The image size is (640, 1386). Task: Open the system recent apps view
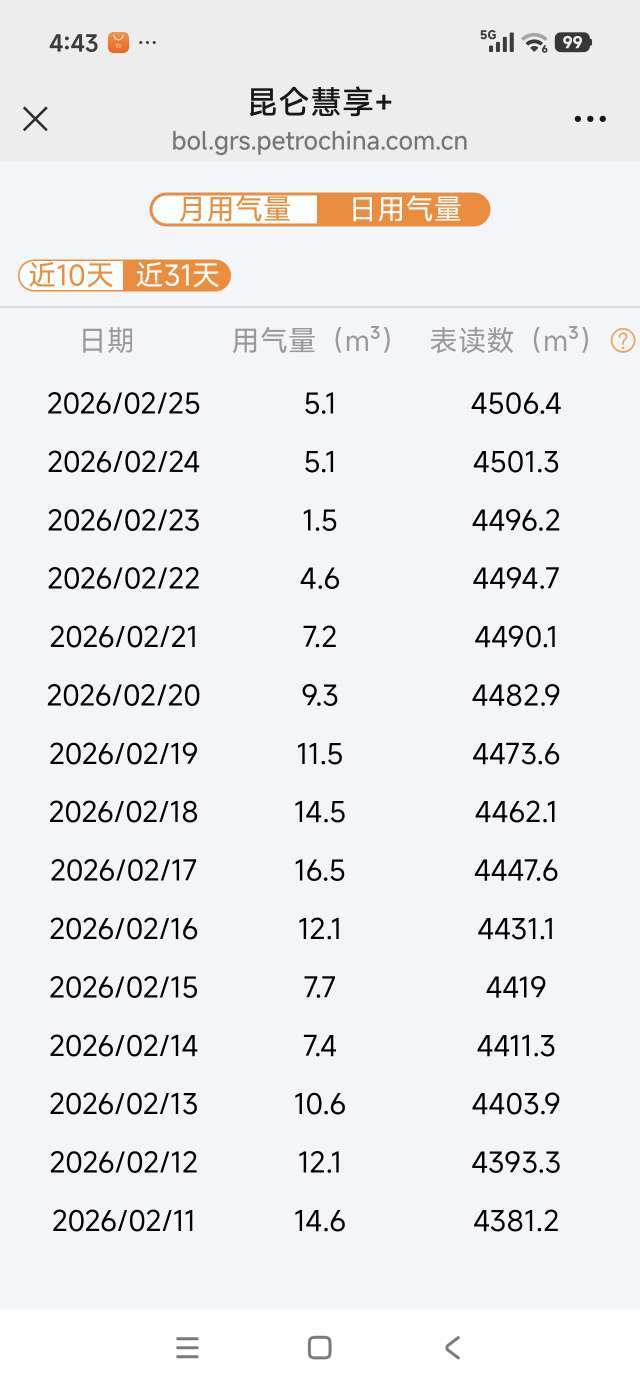(x=187, y=1347)
